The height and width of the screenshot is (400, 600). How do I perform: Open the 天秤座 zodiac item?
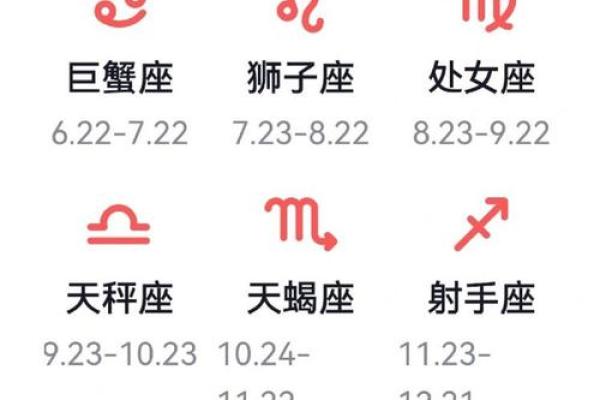click(x=120, y=297)
